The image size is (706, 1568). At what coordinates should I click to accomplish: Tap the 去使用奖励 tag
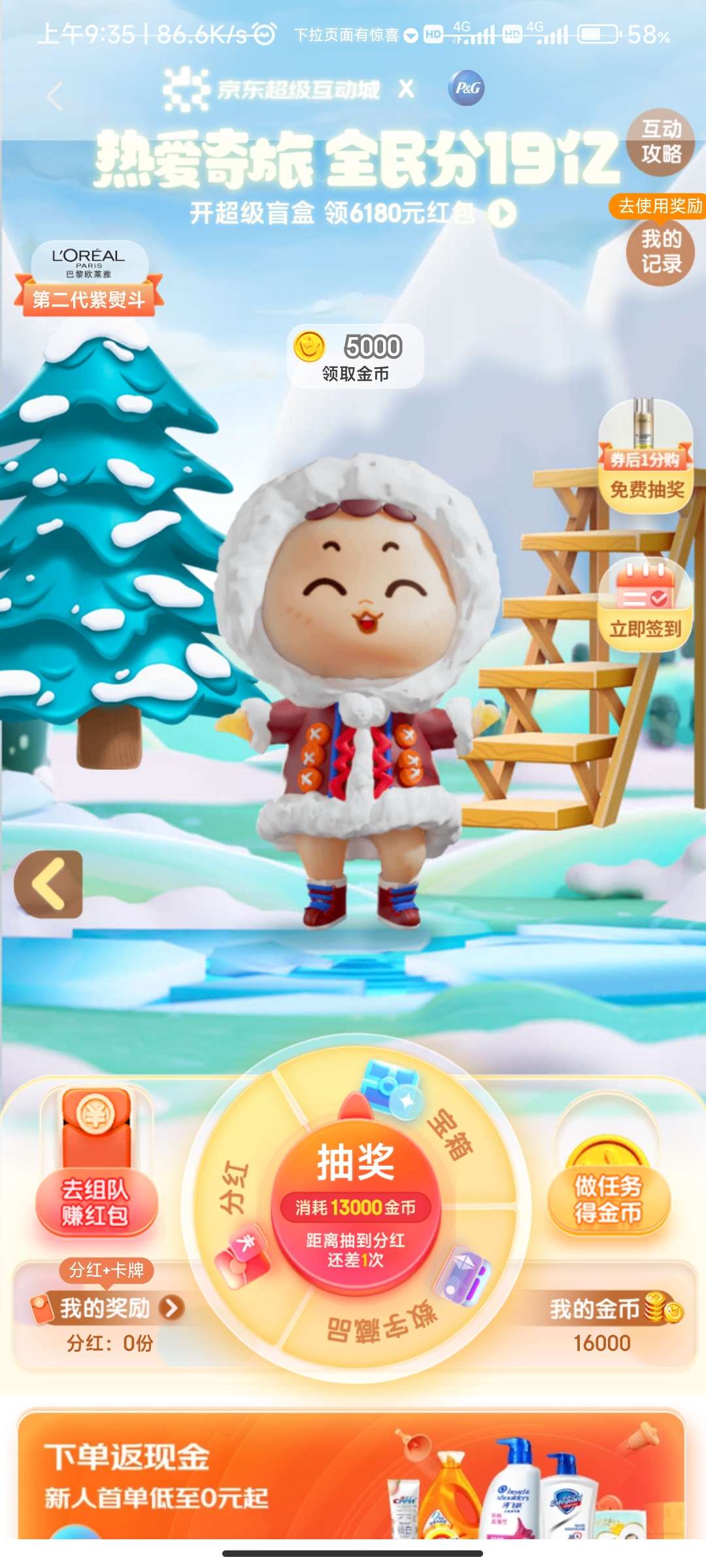(659, 206)
